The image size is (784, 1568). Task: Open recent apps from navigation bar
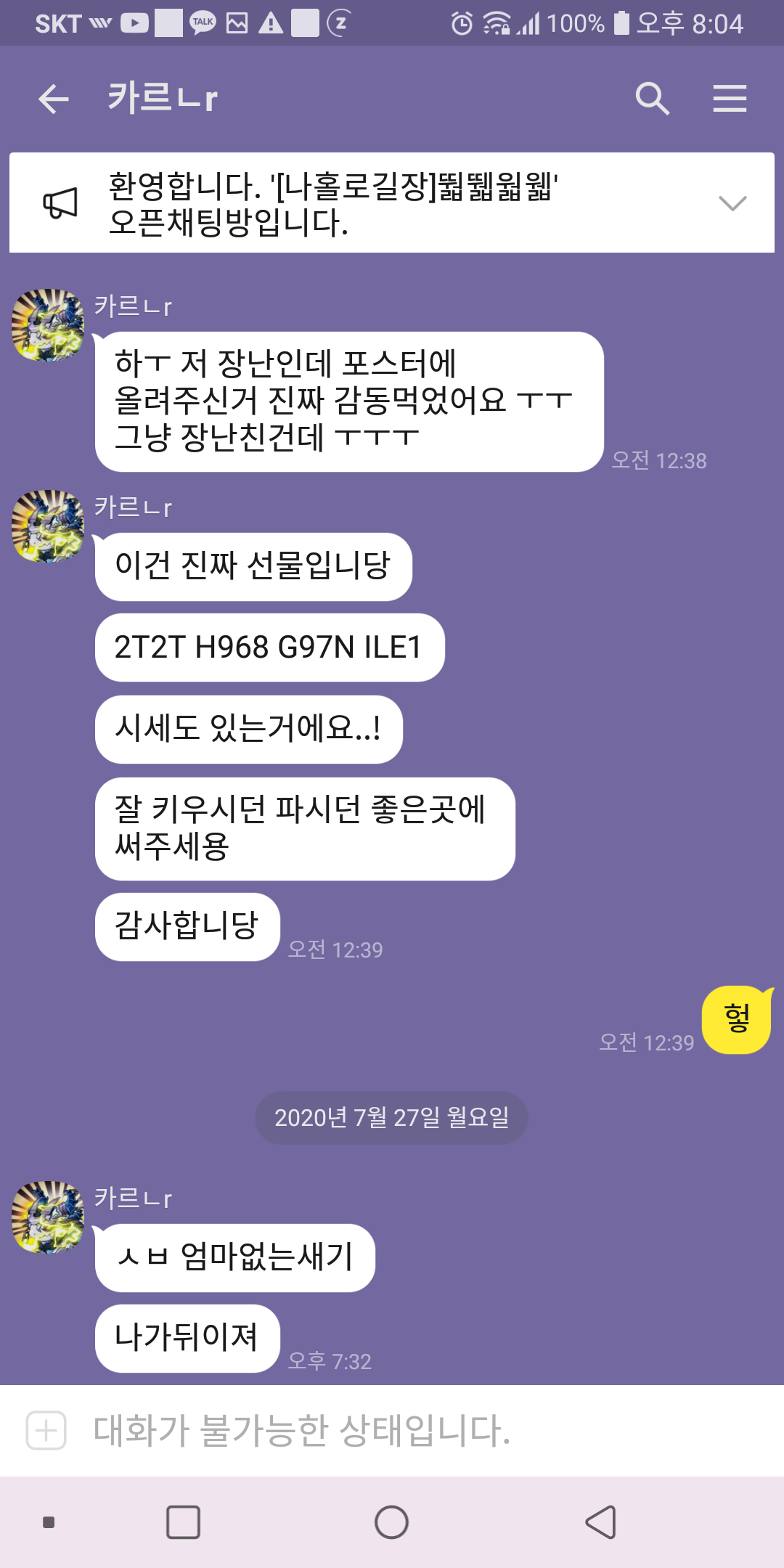click(183, 1522)
